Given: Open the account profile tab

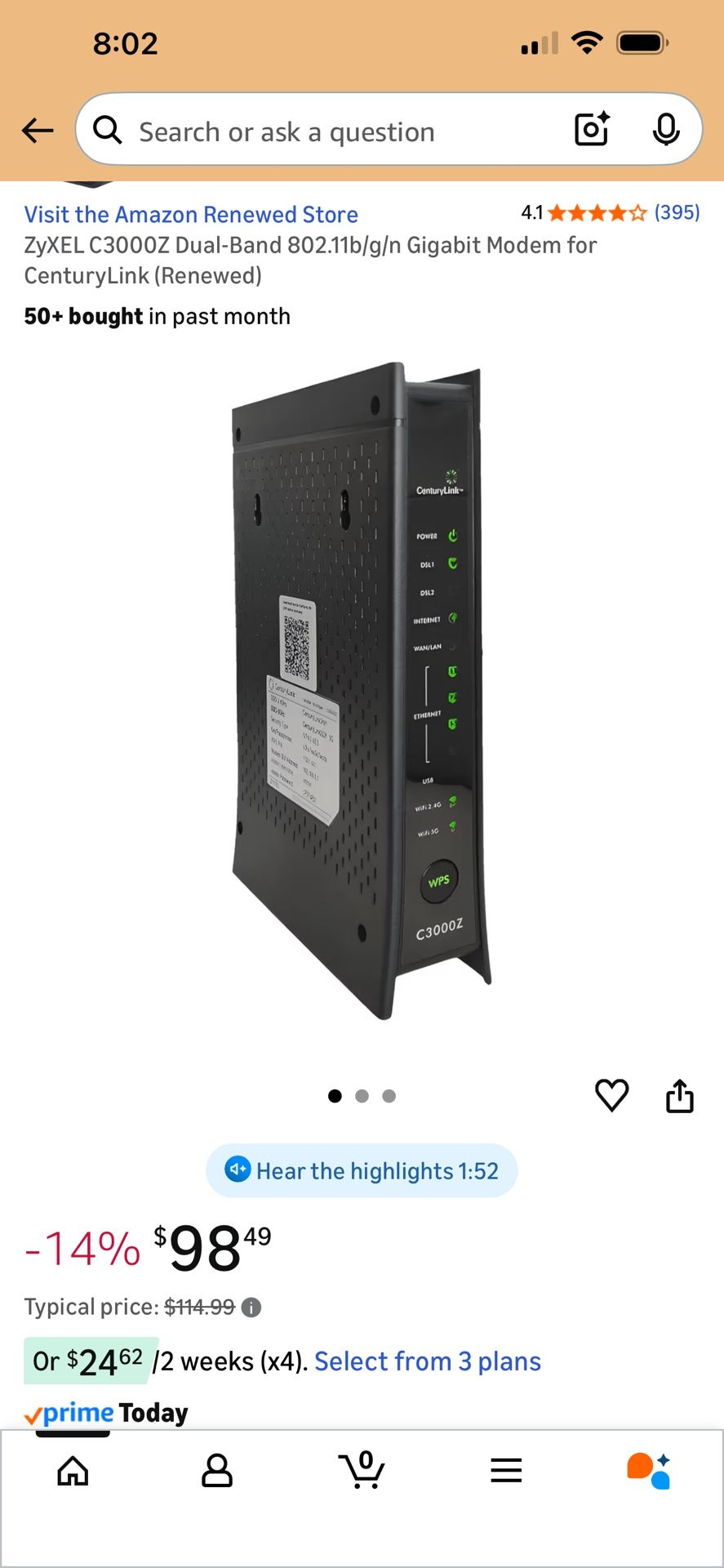Looking at the screenshot, I should (217, 1471).
